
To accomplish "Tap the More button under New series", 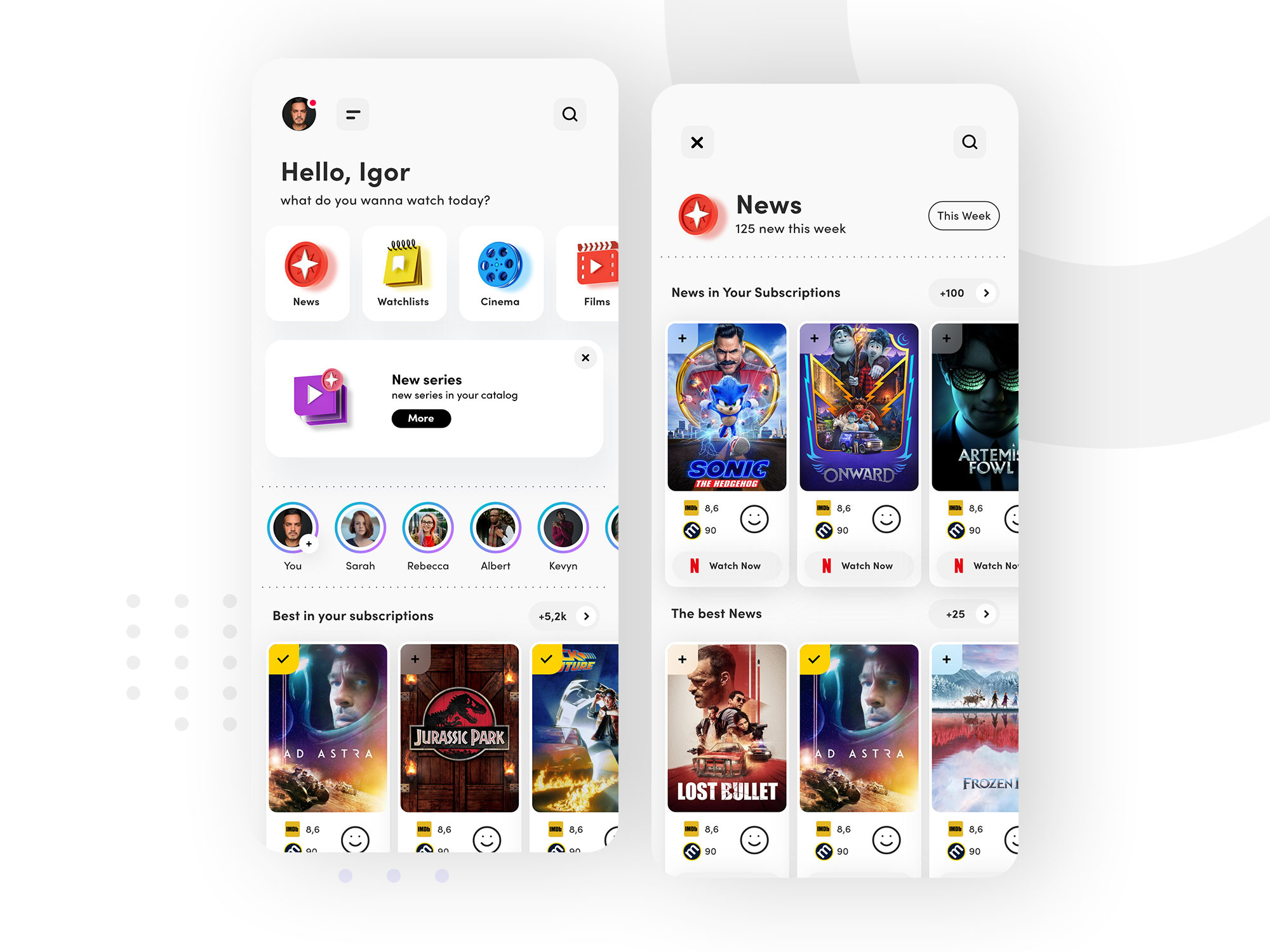I will click(x=421, y=418).
